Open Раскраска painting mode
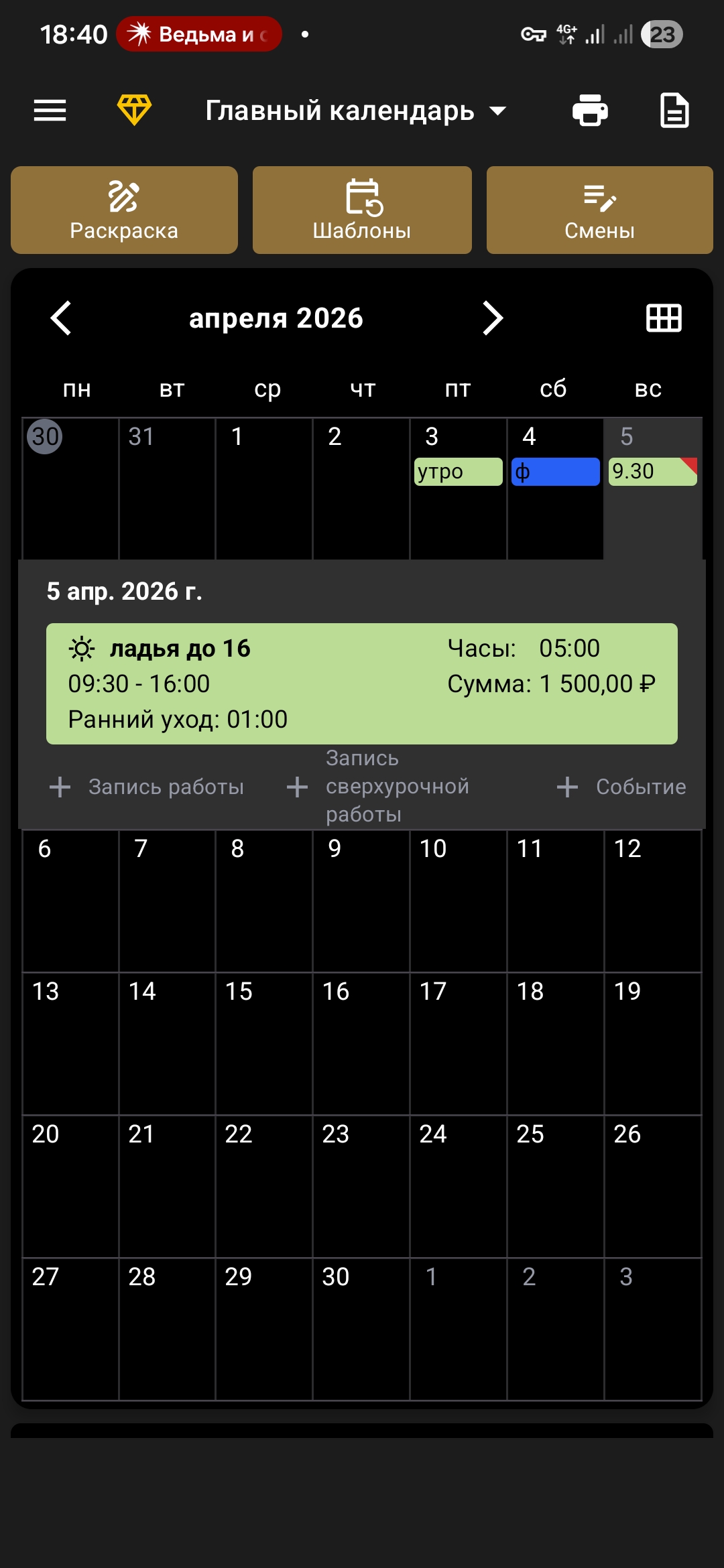The image size is (724, 1568). point(124,210)
